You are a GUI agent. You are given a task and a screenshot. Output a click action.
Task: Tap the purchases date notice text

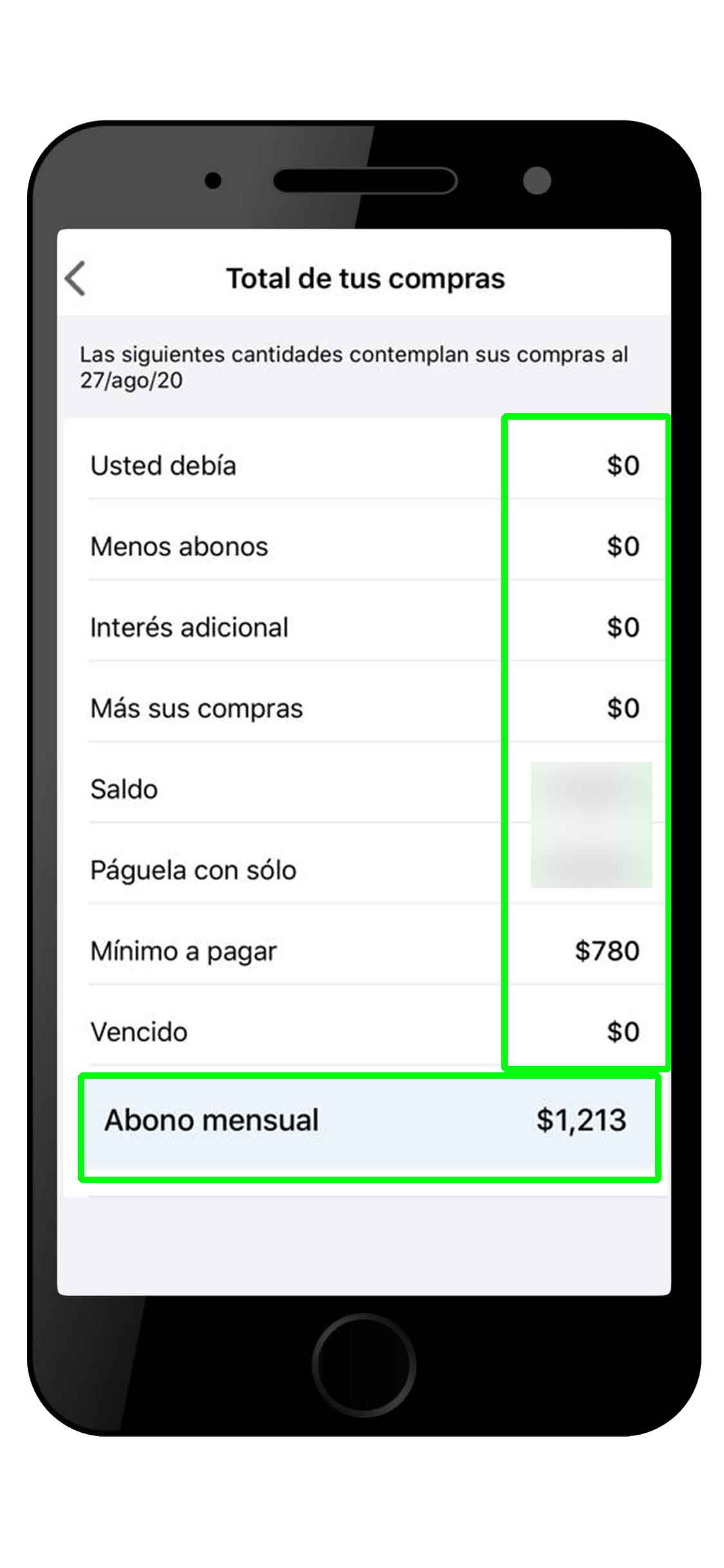pos(354,366)
